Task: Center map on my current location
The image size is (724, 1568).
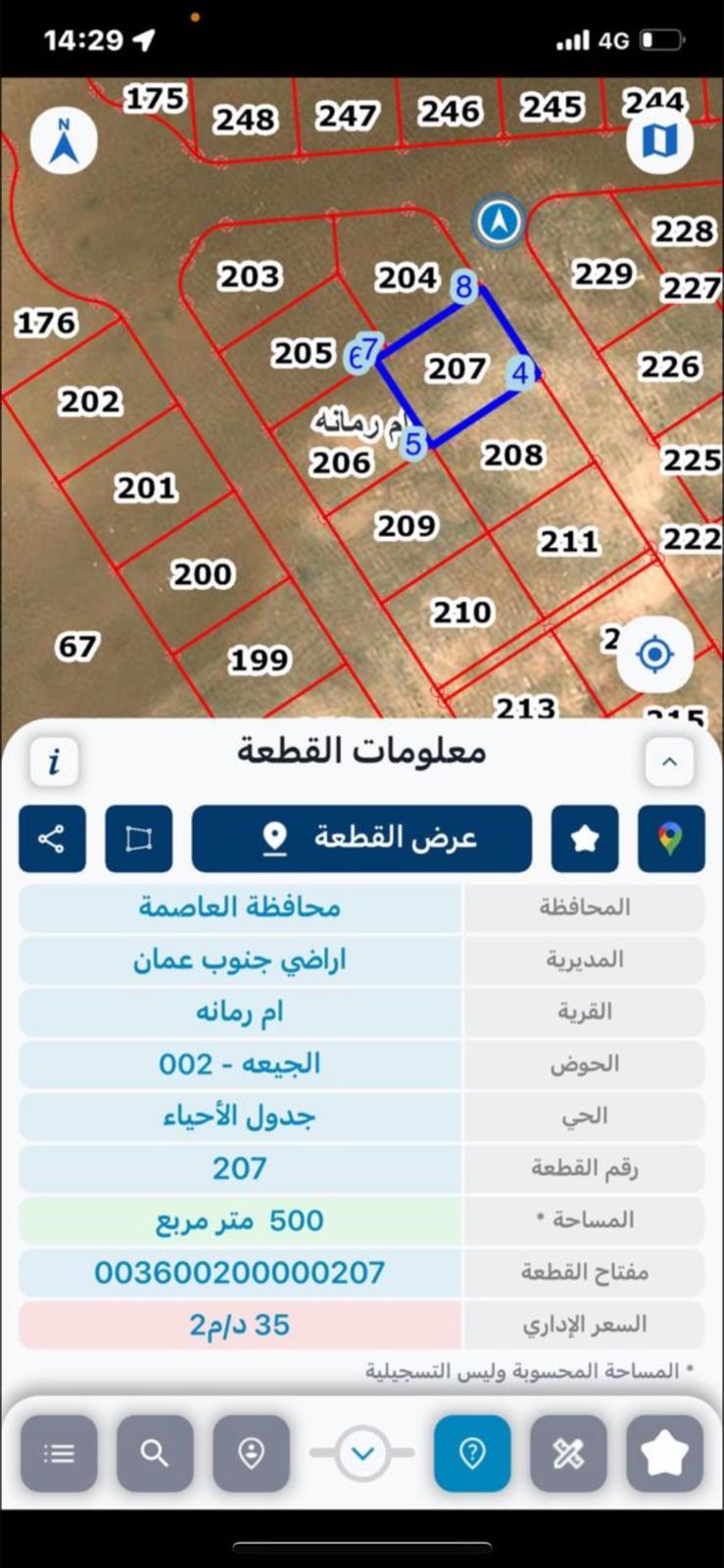Action: pos(654,654)
